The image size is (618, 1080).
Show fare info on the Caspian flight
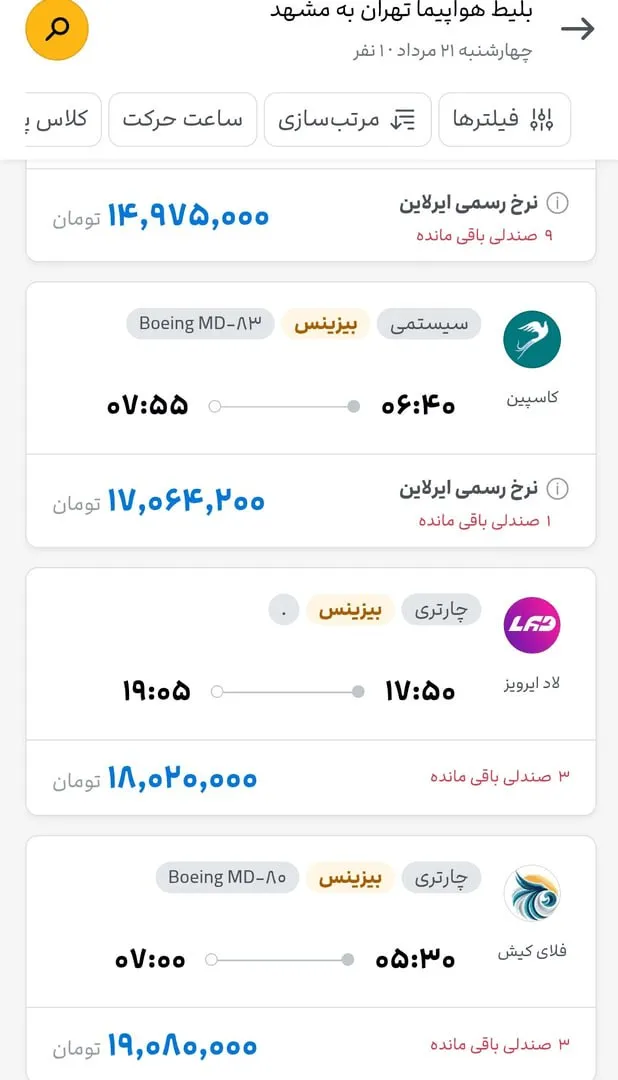[x=557, y=489]
